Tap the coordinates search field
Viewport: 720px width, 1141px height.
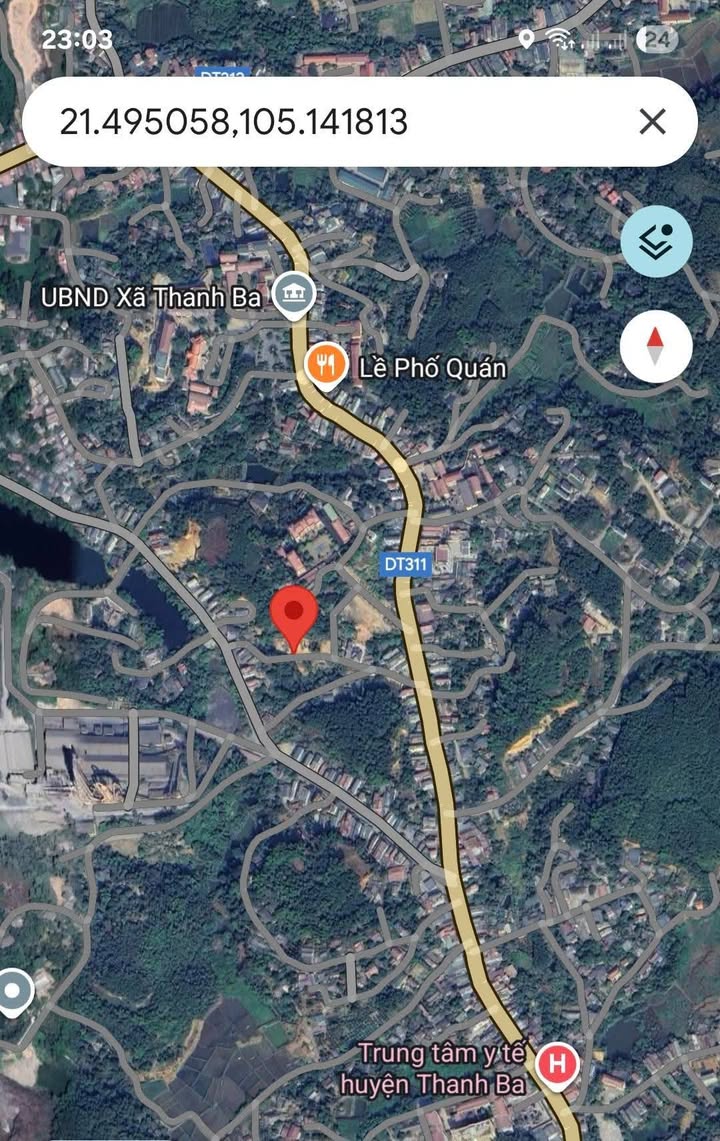click(x=330, y=122)
